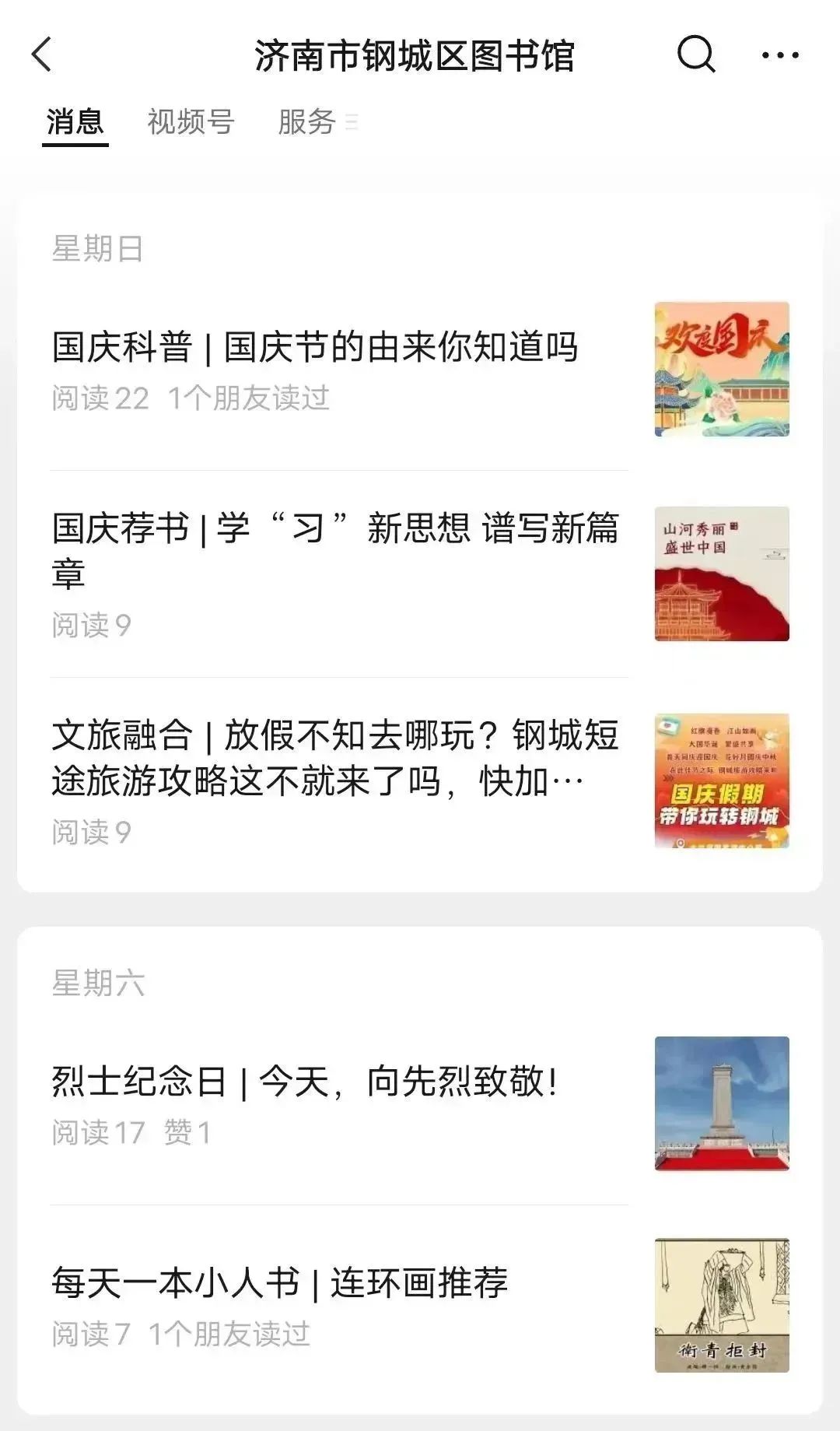
Task: Switch to the 视频号 tab
Action: pos(191,122)
